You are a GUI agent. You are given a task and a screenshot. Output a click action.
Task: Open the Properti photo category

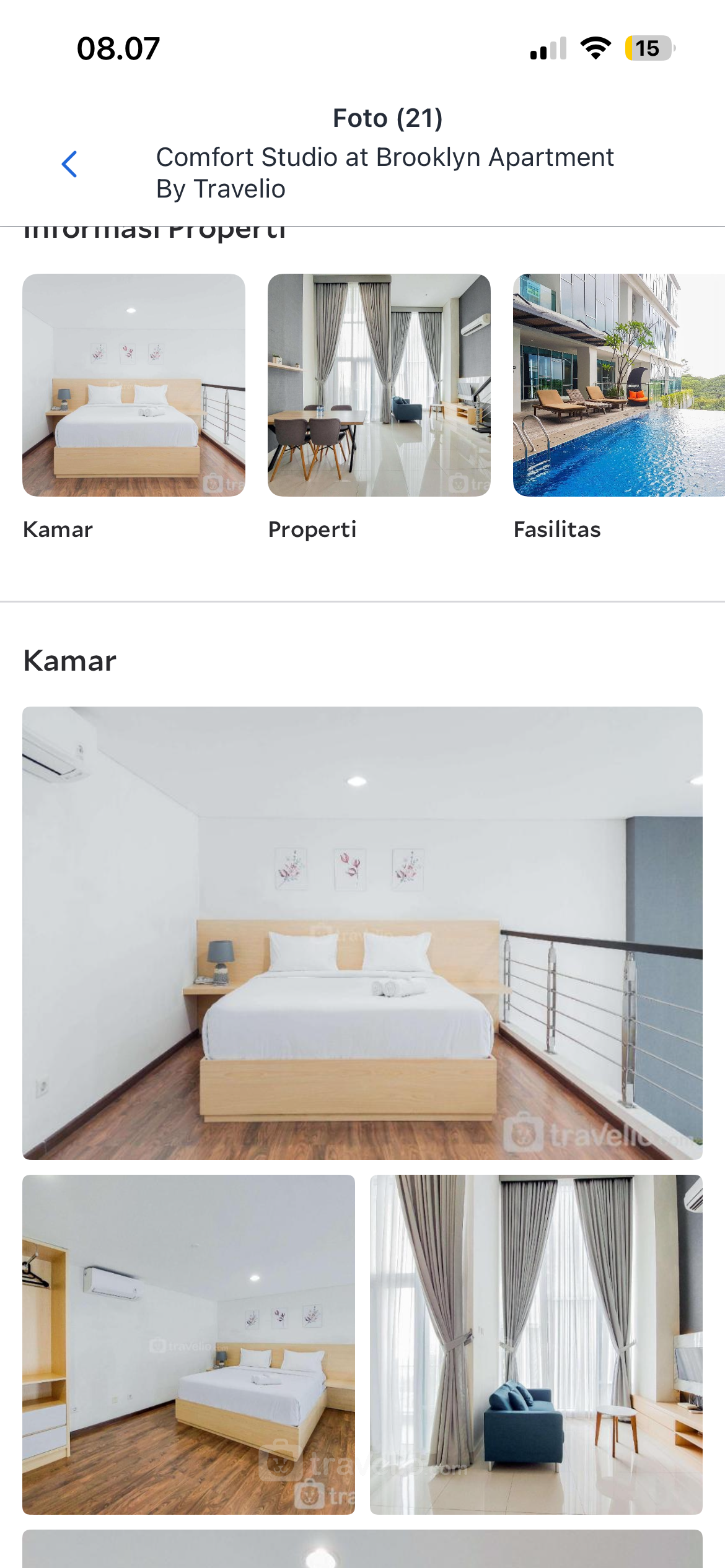(379, 385)
